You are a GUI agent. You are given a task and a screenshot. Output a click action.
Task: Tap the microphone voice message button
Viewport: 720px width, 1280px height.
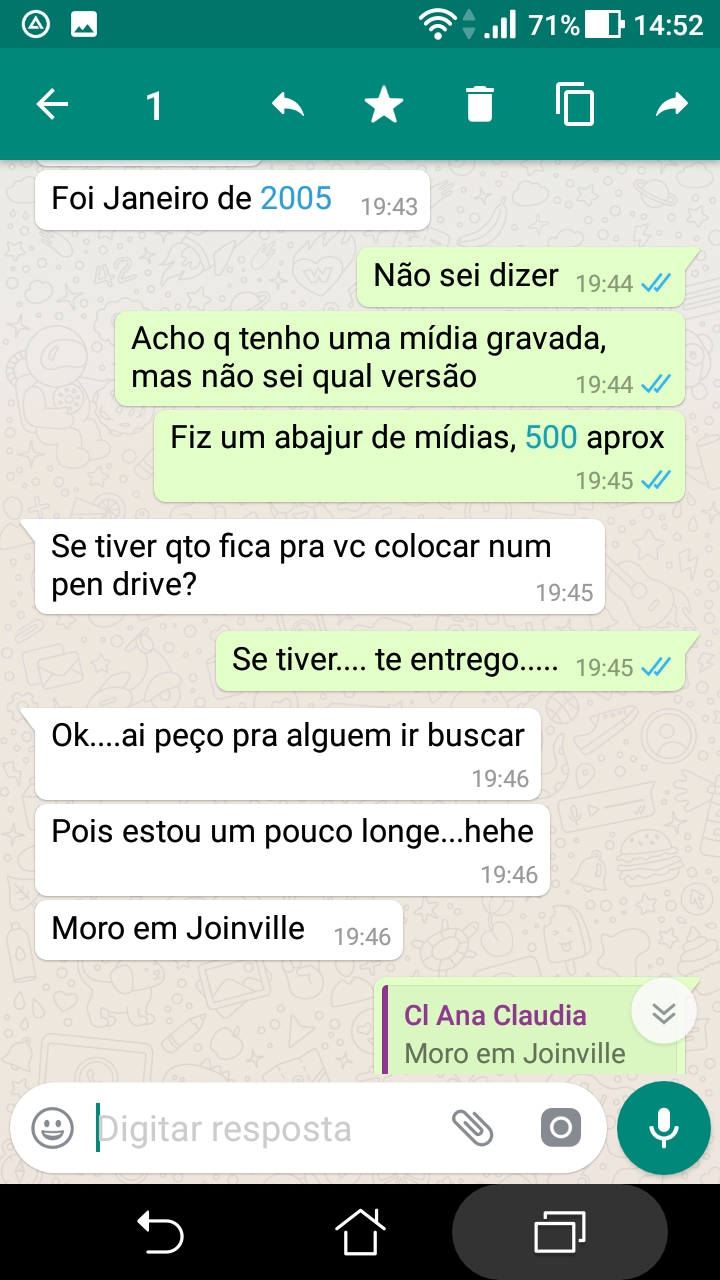[x=664, y=1129]
